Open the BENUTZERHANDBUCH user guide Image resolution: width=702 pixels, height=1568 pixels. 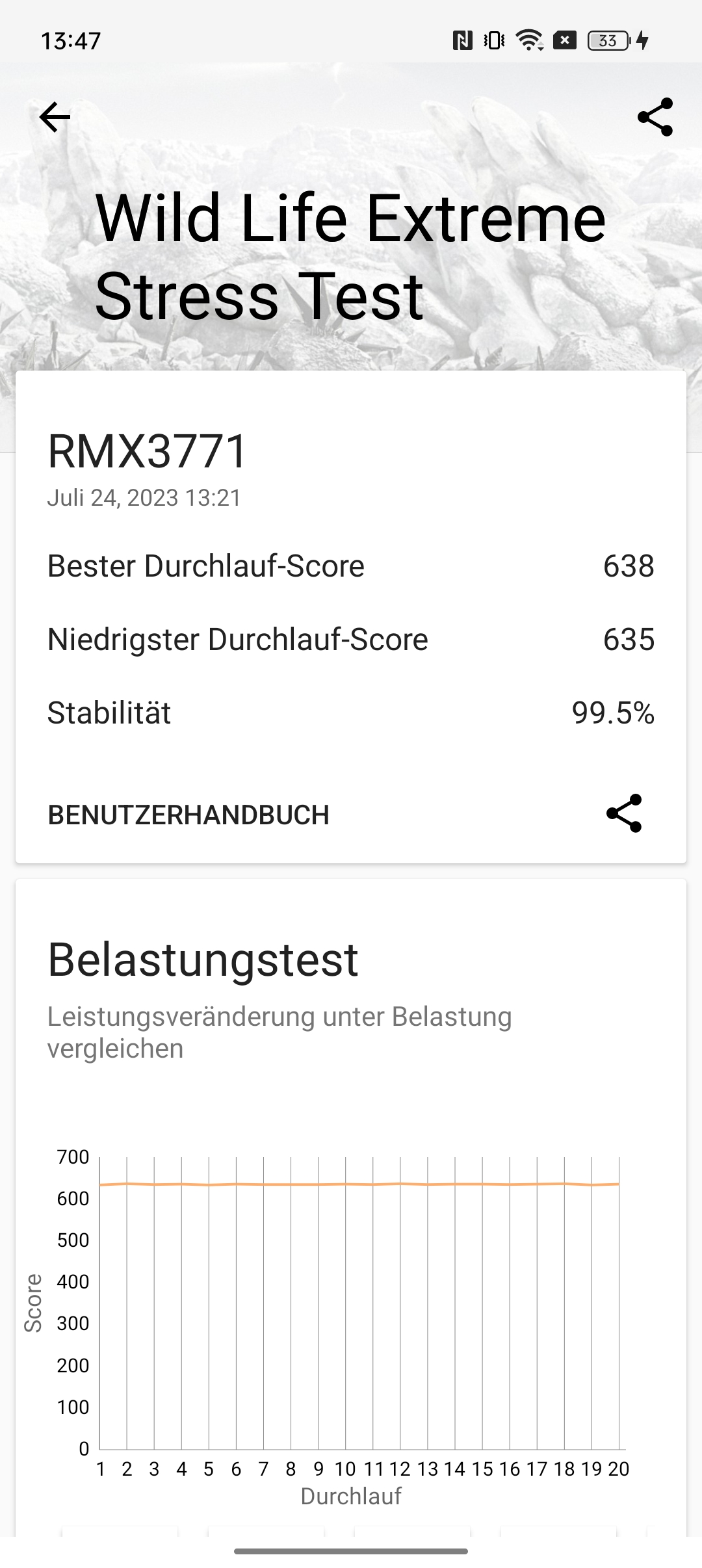(188, 815)
